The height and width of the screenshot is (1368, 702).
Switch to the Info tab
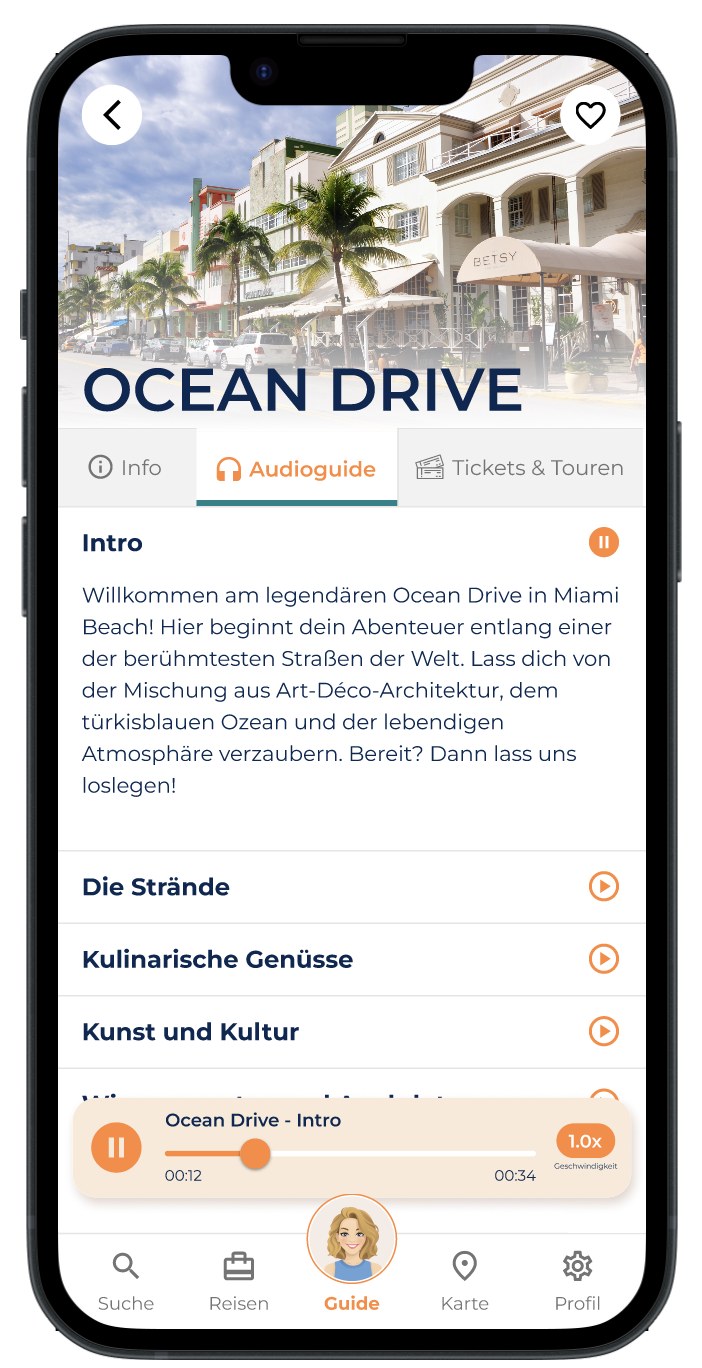(x=126, y=468)
